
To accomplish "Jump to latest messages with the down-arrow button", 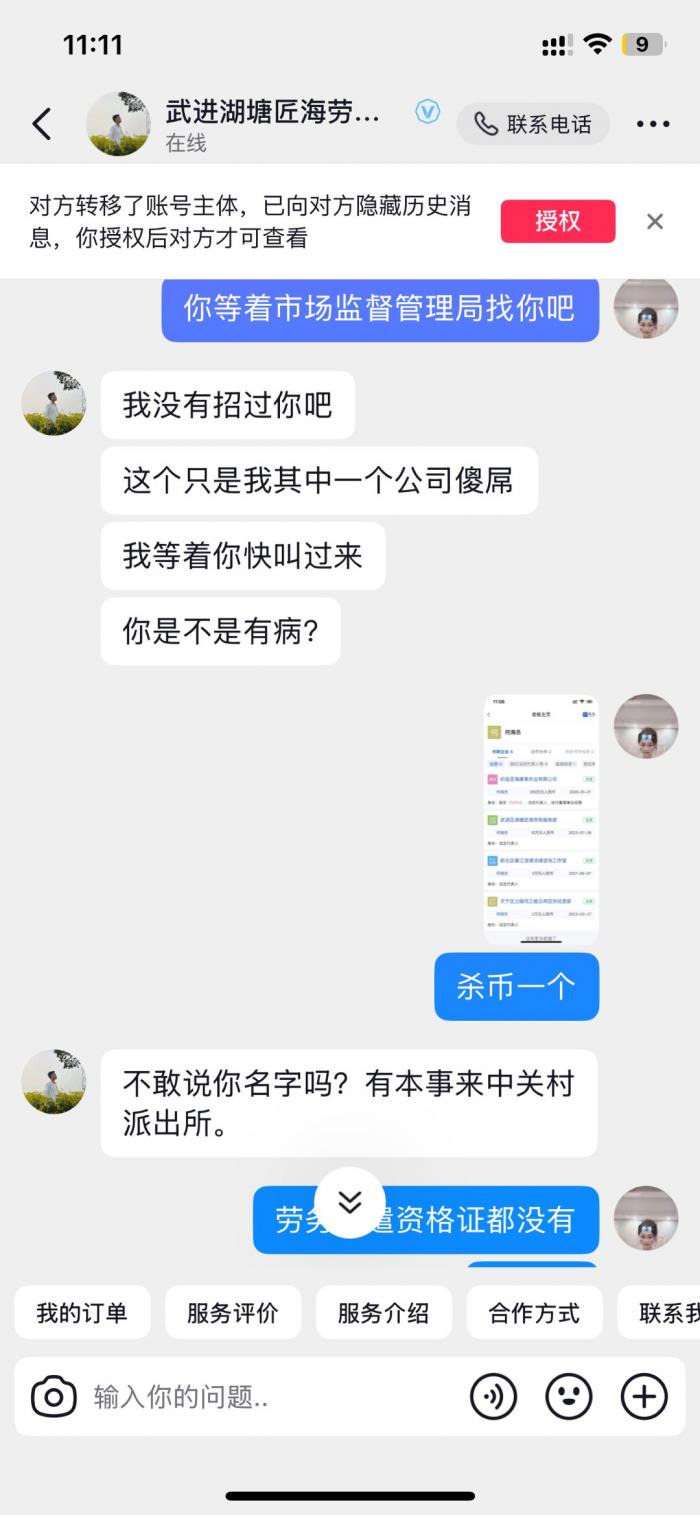I will click(349, 1202).
